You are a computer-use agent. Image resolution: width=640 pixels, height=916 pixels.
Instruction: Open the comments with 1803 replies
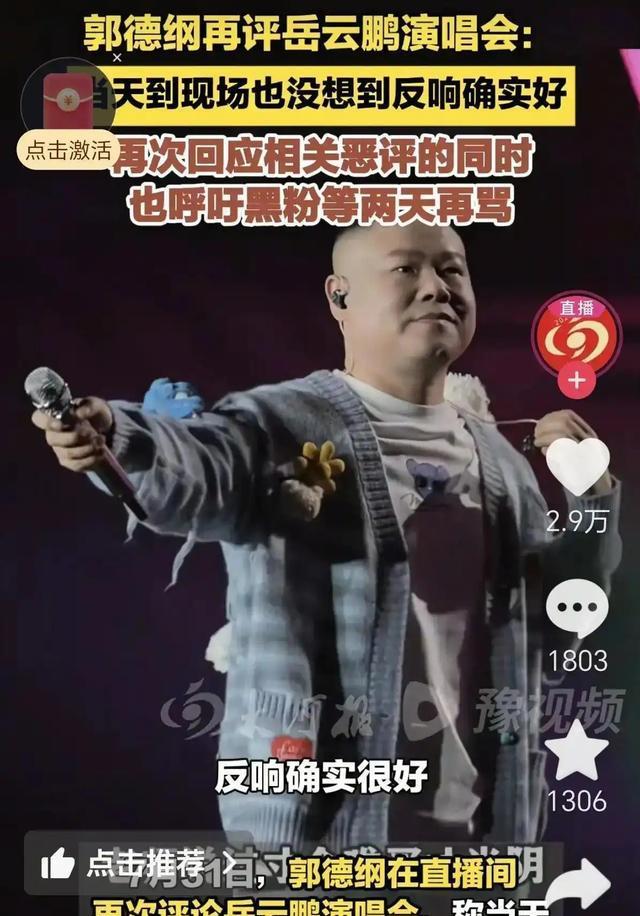[577, 608]
